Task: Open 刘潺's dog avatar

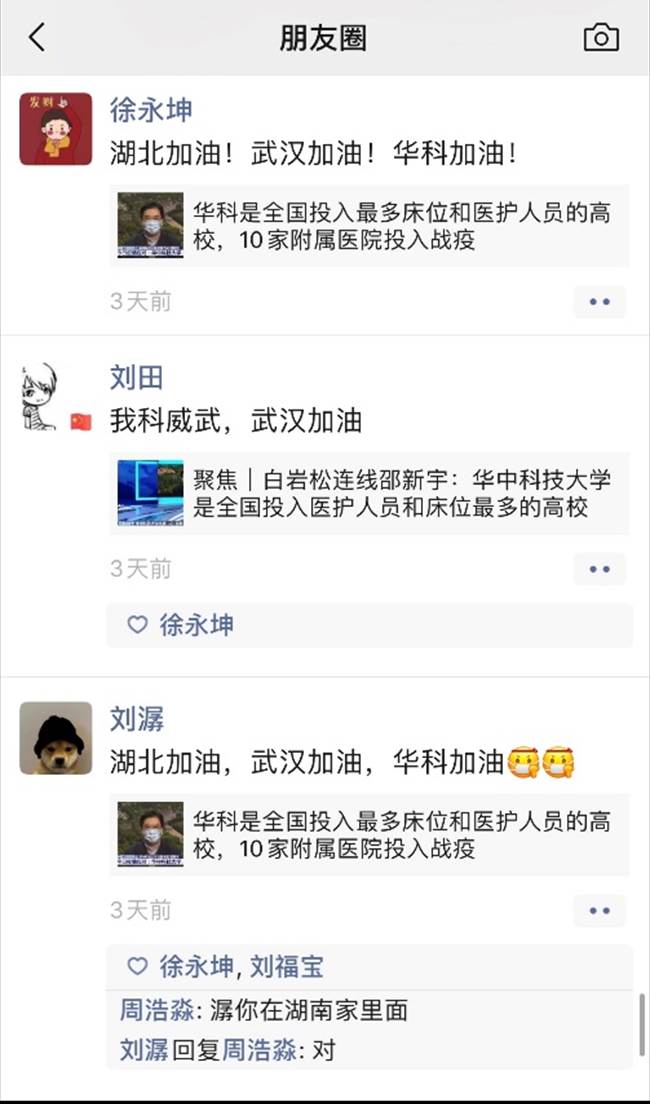Action: 56,738
